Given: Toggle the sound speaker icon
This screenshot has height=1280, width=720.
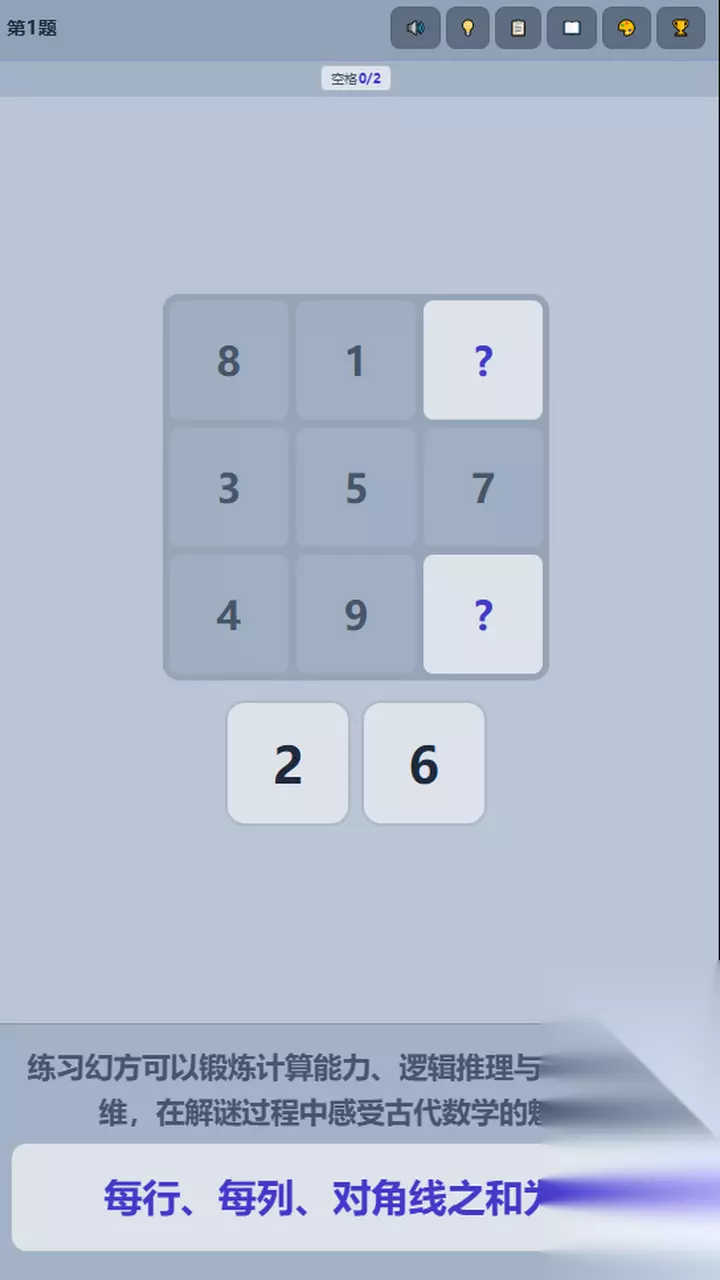Looking at the screenshot, I should [x=415, y=28].
